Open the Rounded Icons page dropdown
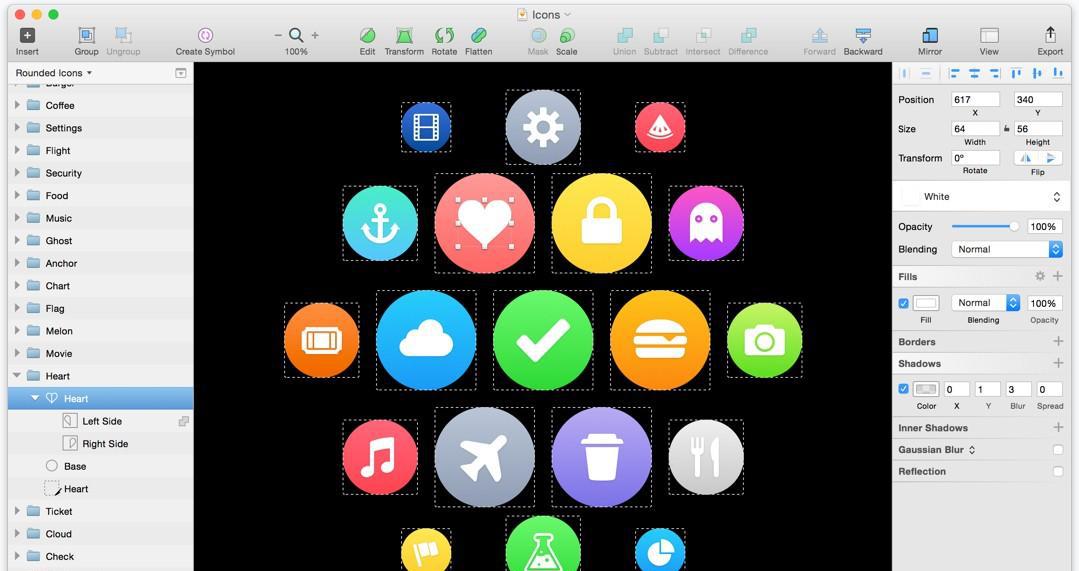 54,73
